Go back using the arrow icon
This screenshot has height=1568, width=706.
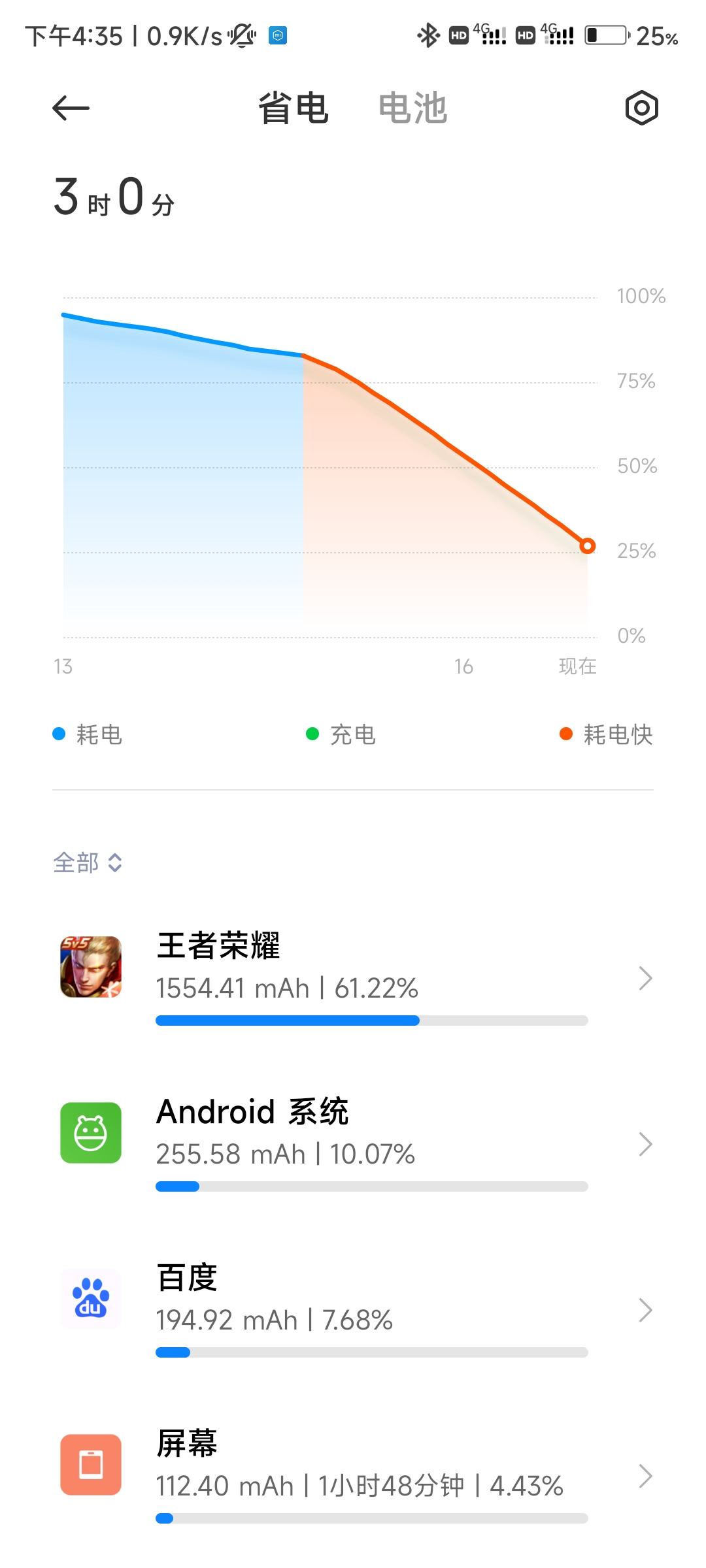71,108
